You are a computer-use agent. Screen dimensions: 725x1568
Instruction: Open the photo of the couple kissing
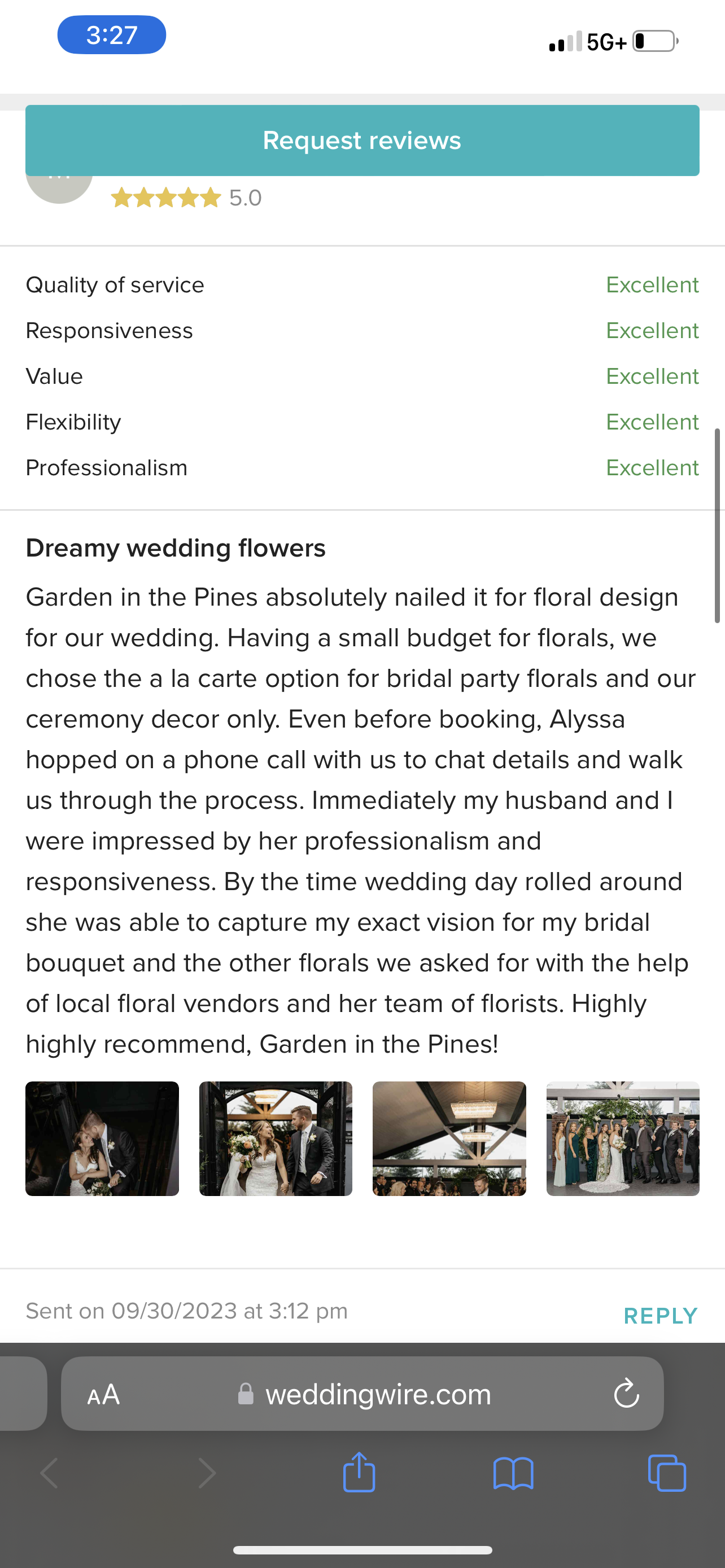coord(102,1138)
